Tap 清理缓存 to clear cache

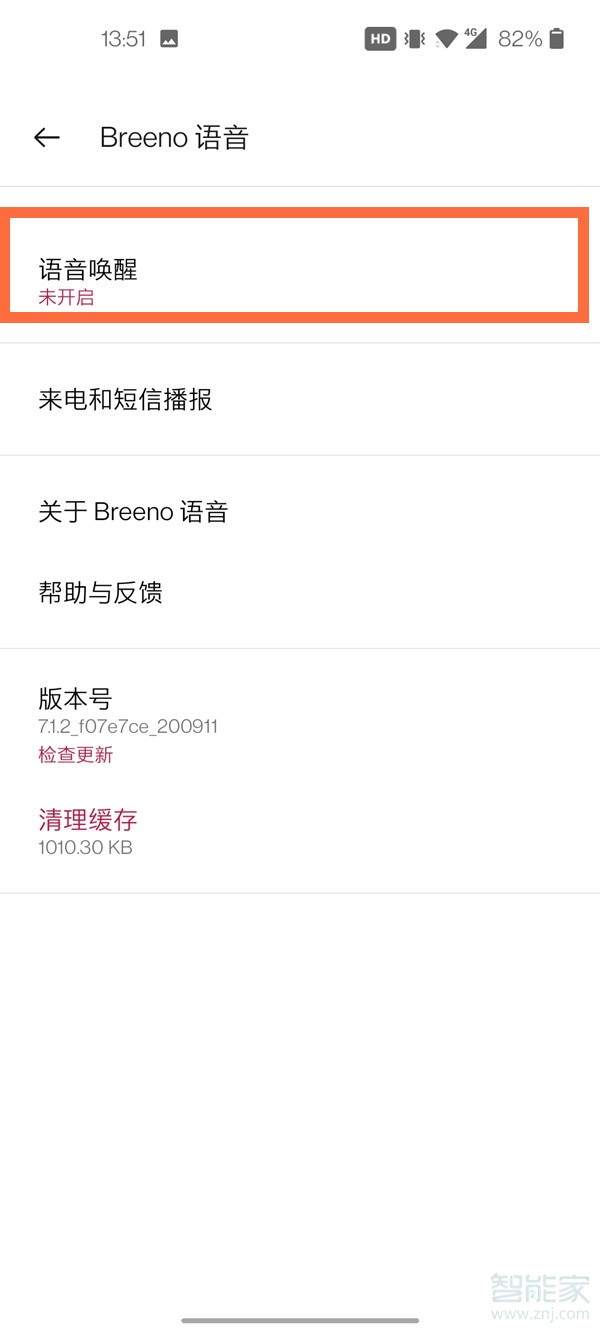tap(88, 820)
